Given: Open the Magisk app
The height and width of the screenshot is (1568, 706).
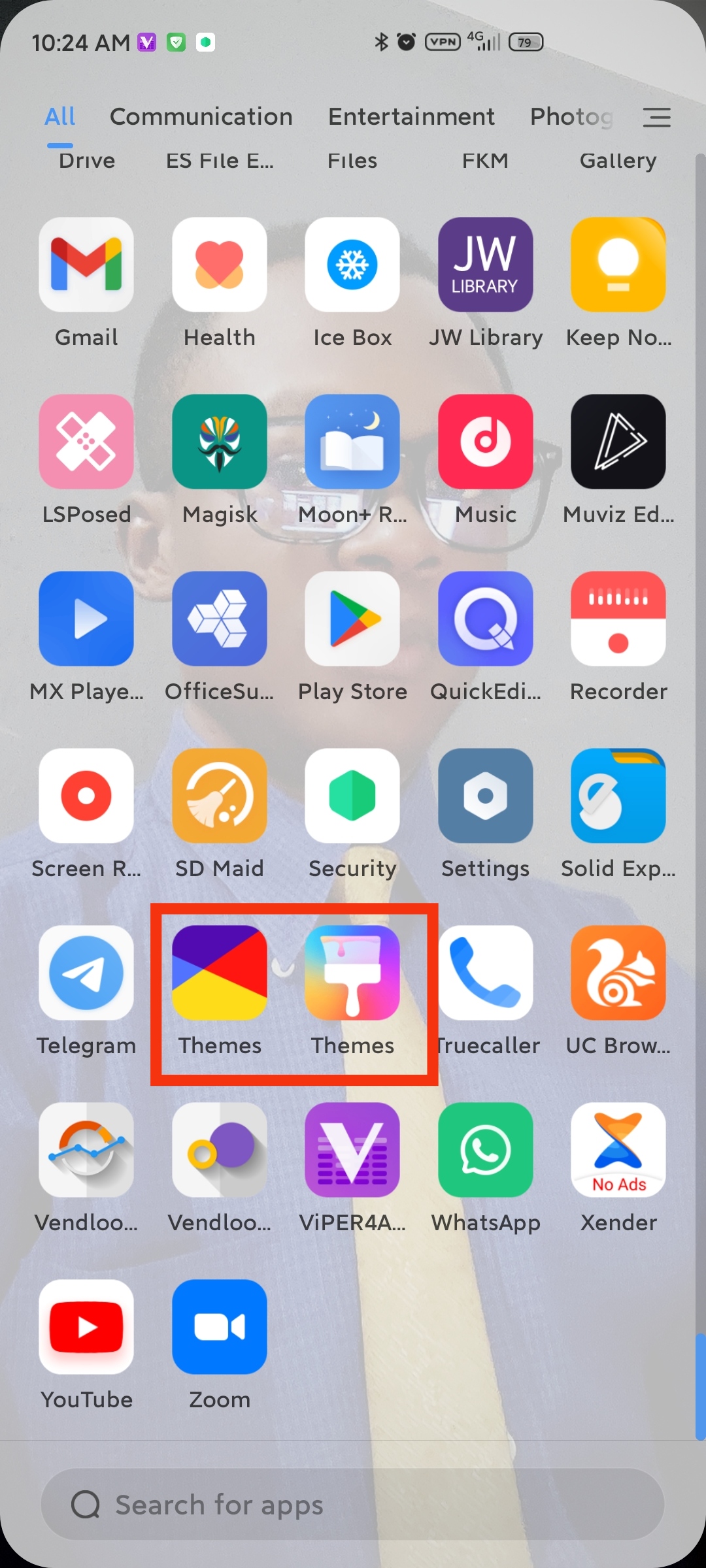Looking at the screenshot, I should (220, 442).
